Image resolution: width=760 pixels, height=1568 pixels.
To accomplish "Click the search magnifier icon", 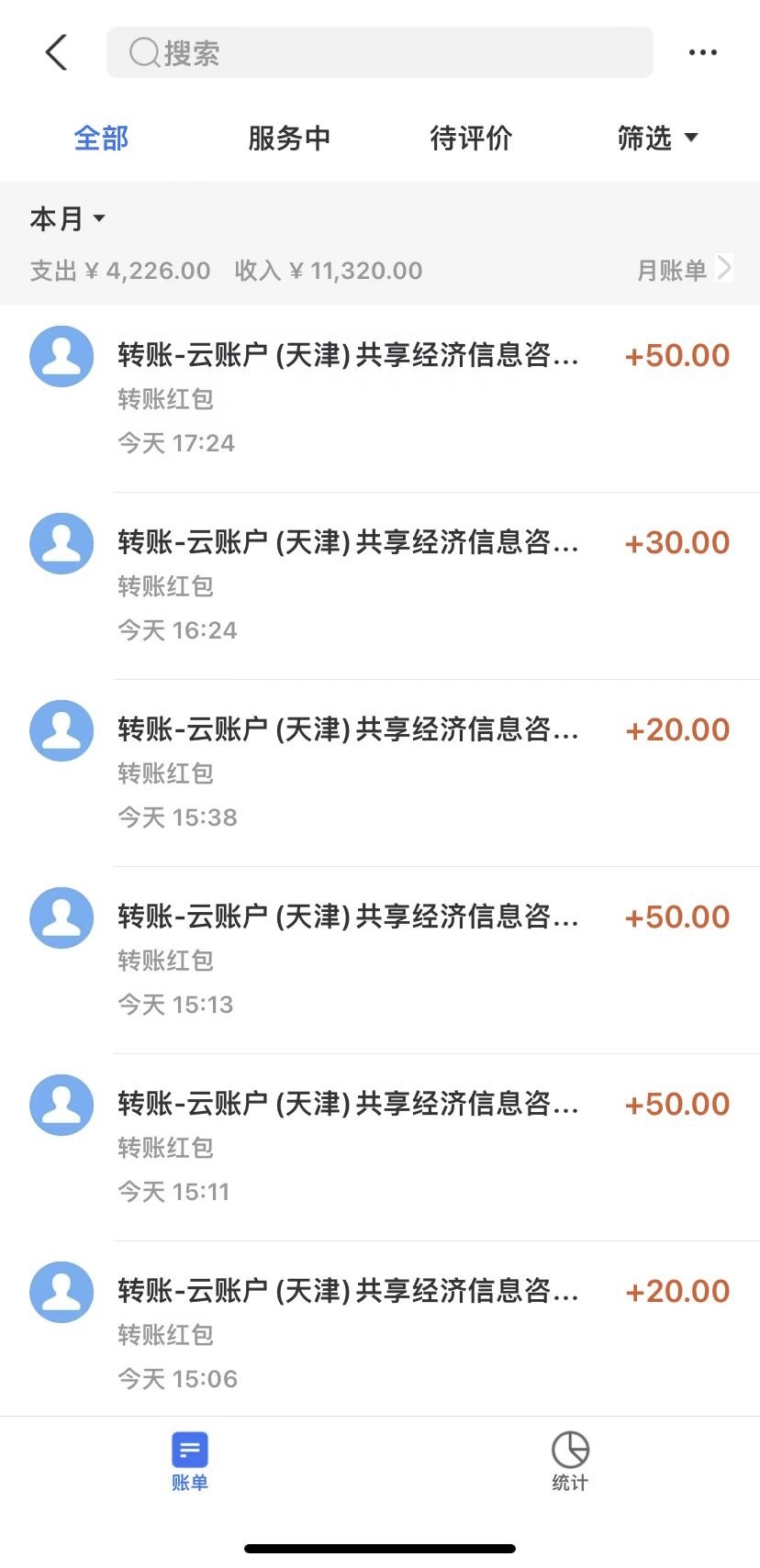I will pos(142,52).
